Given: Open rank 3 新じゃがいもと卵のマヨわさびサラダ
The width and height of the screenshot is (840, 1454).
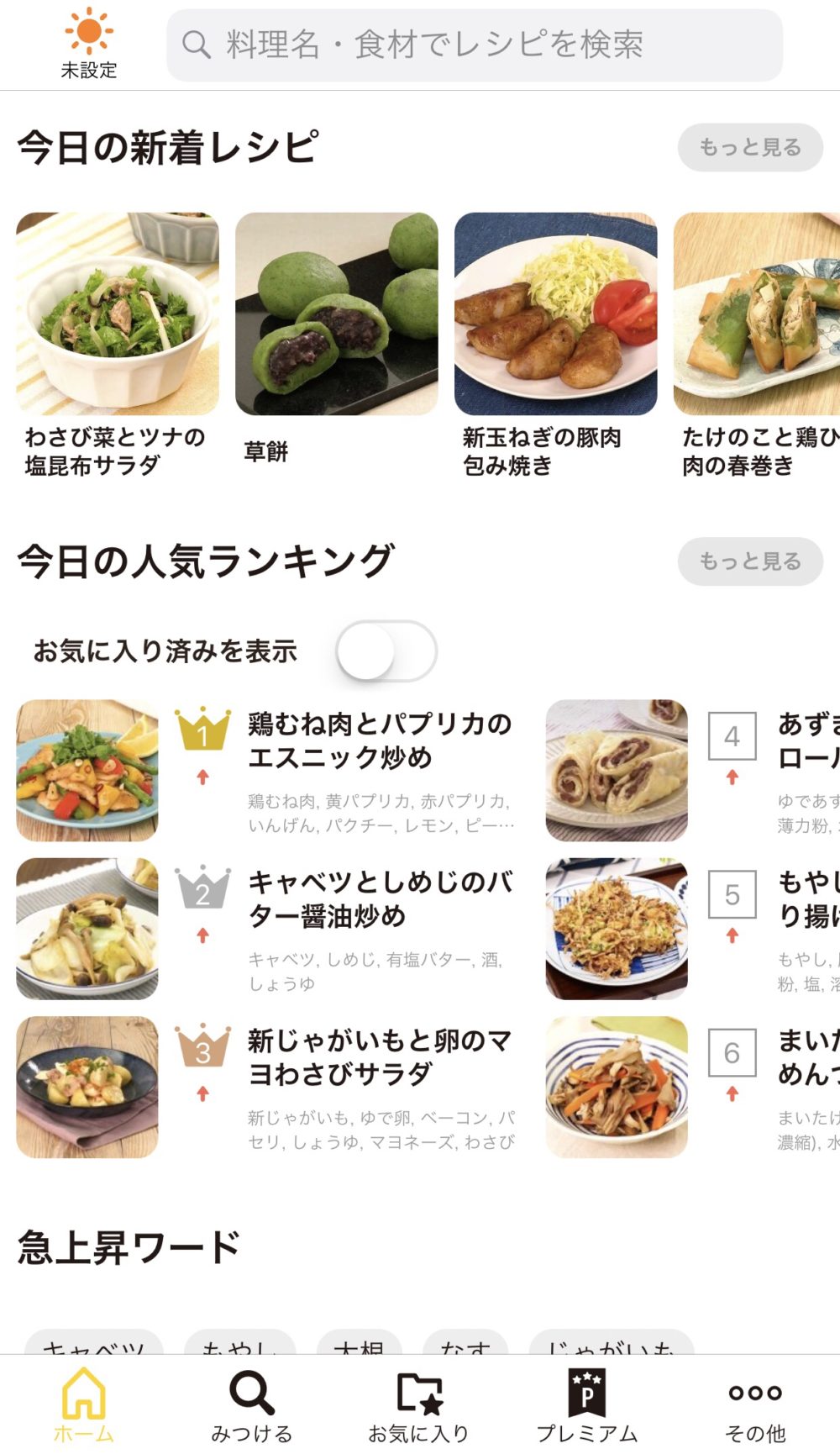Looking at the screenshot, I should tap(380, 1057).
